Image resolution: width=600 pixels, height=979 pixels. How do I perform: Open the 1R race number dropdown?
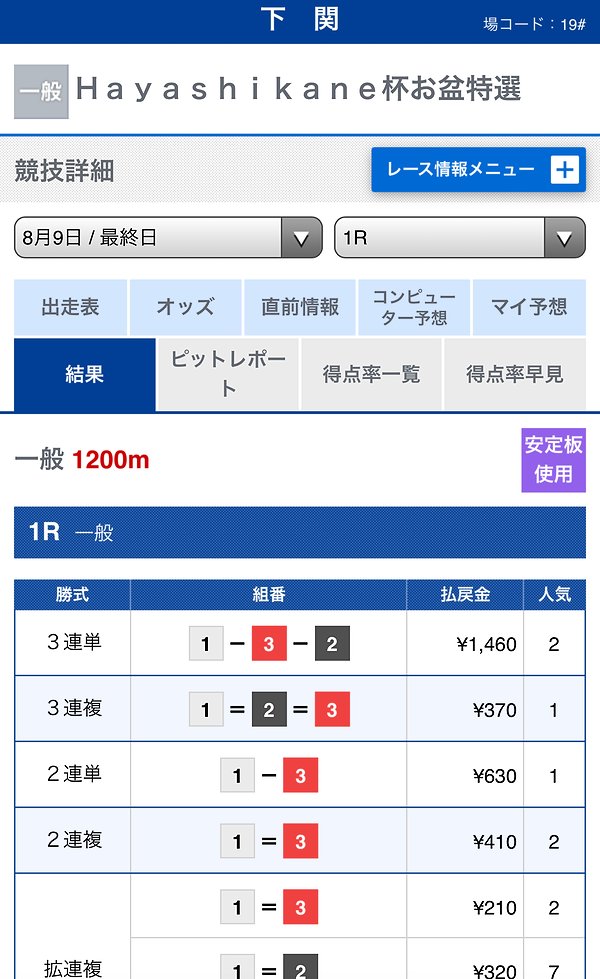[460, 237]
